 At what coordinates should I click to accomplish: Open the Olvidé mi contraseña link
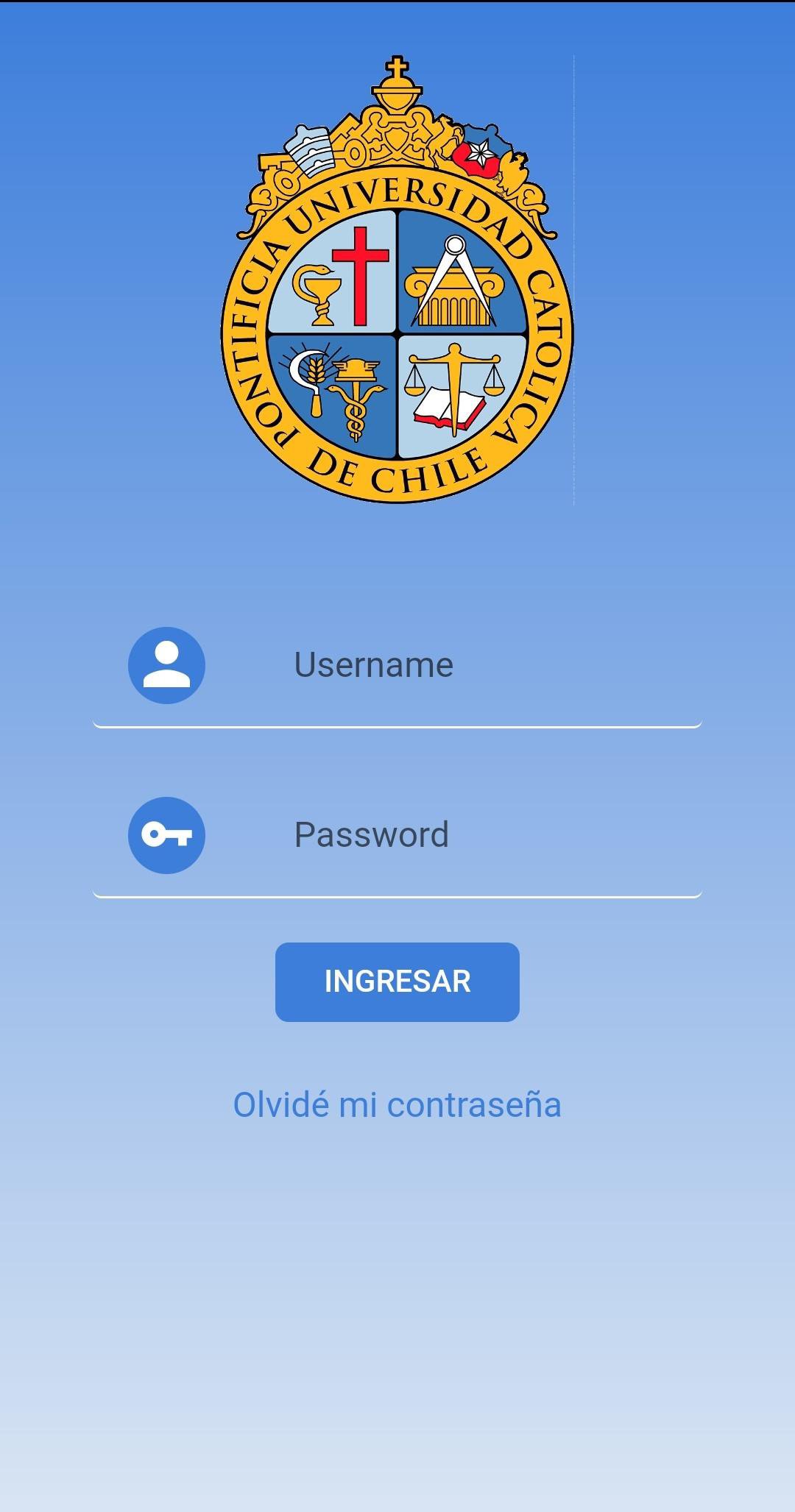pos(397,1104)
